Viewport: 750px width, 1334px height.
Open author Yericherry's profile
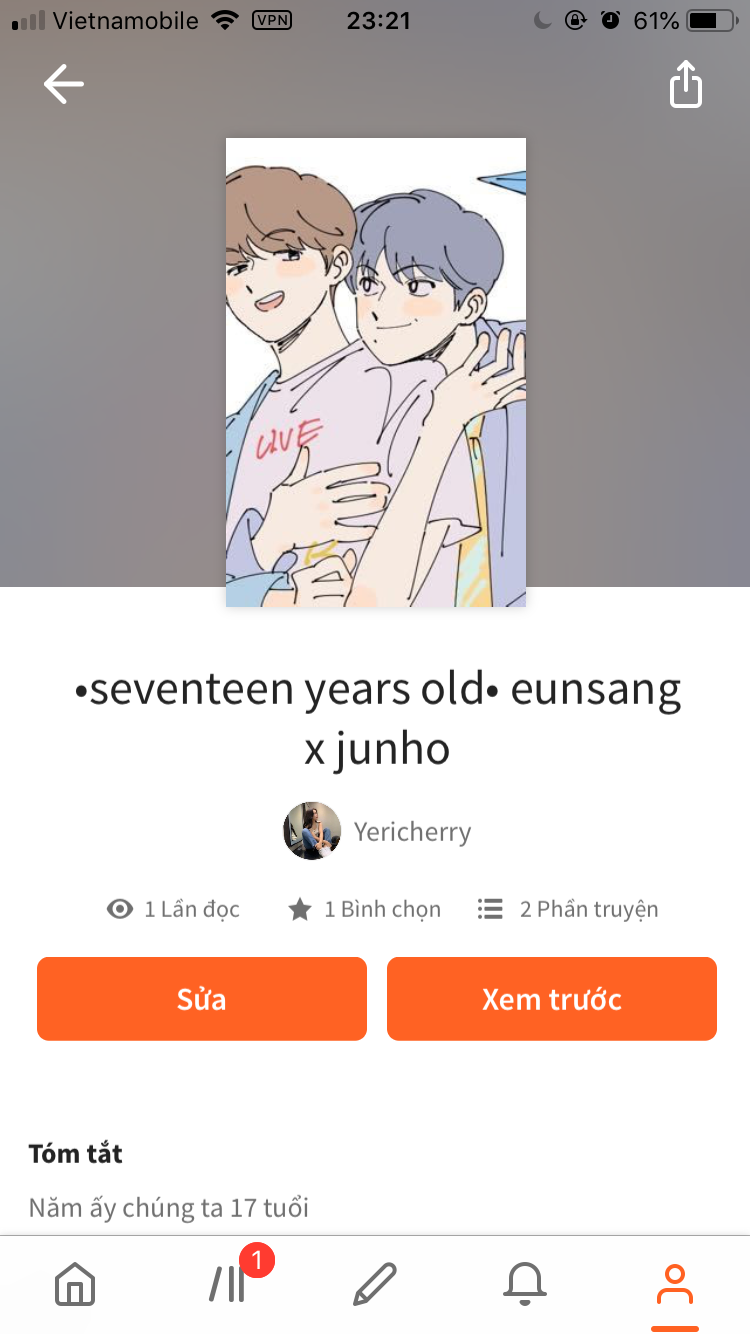[378, 831]
